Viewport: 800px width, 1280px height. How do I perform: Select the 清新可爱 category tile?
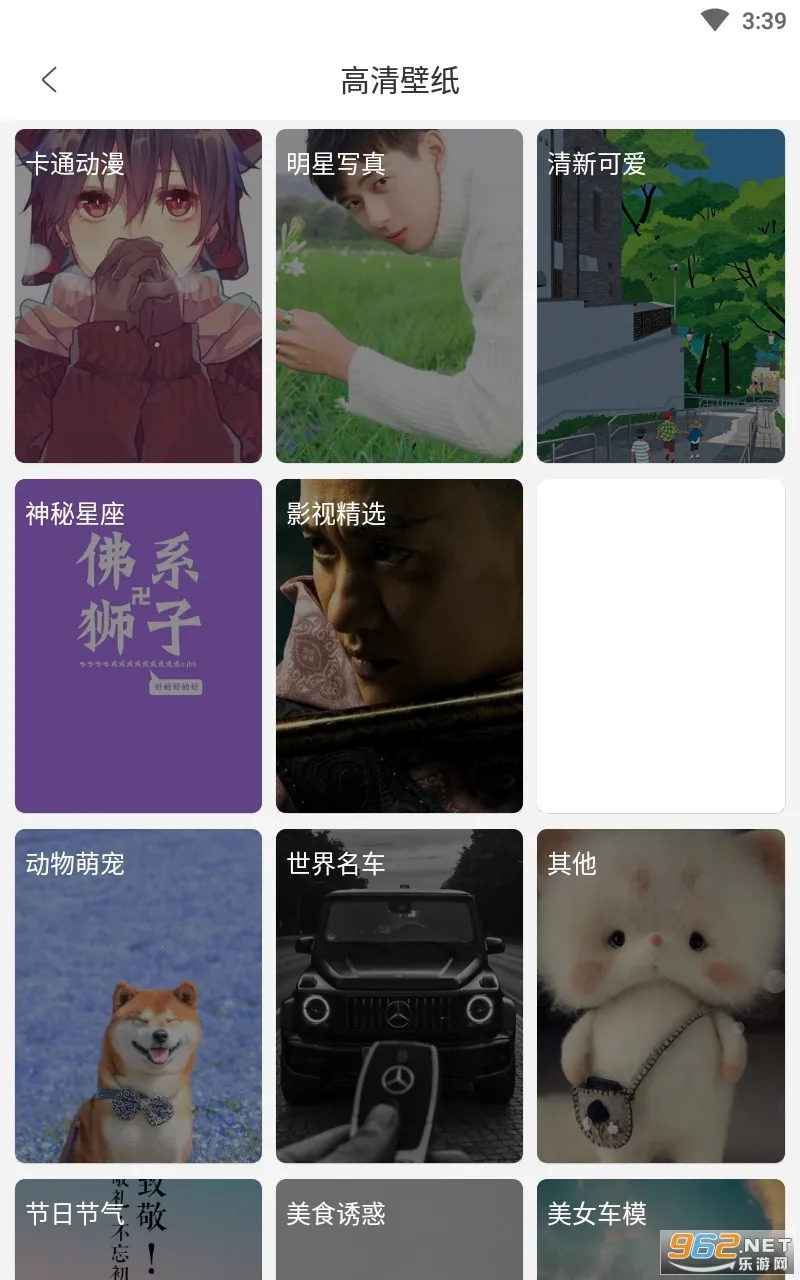(x=660, y=296)
